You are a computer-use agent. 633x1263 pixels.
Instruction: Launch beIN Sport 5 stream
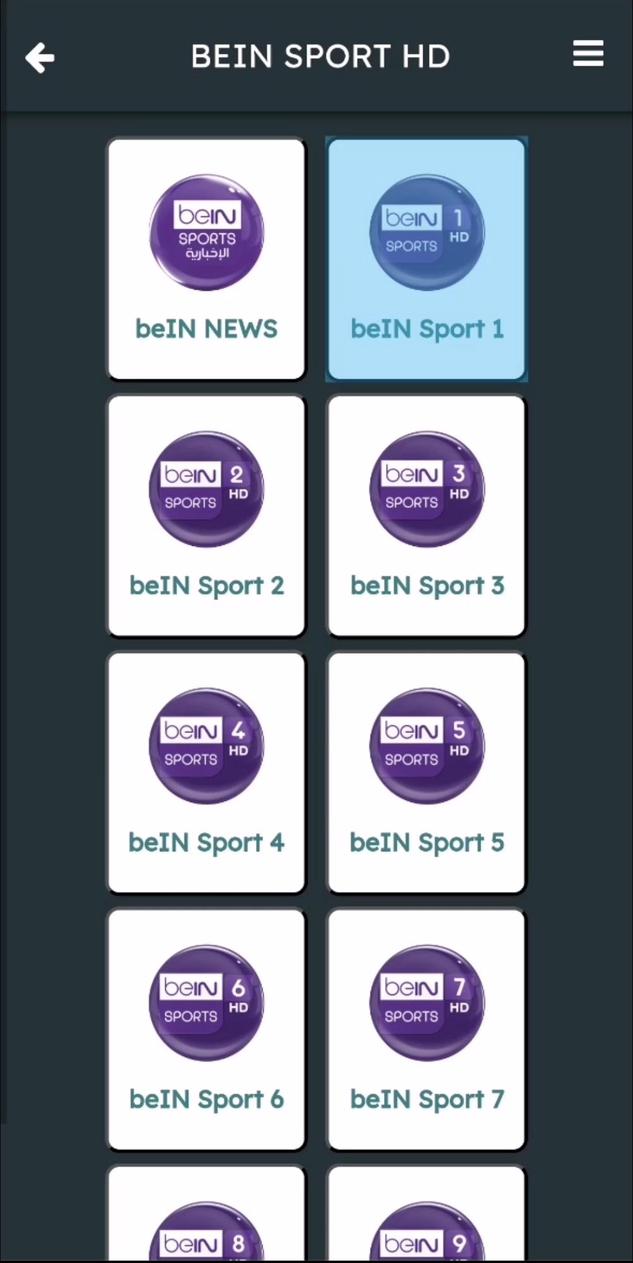[427, 773]
